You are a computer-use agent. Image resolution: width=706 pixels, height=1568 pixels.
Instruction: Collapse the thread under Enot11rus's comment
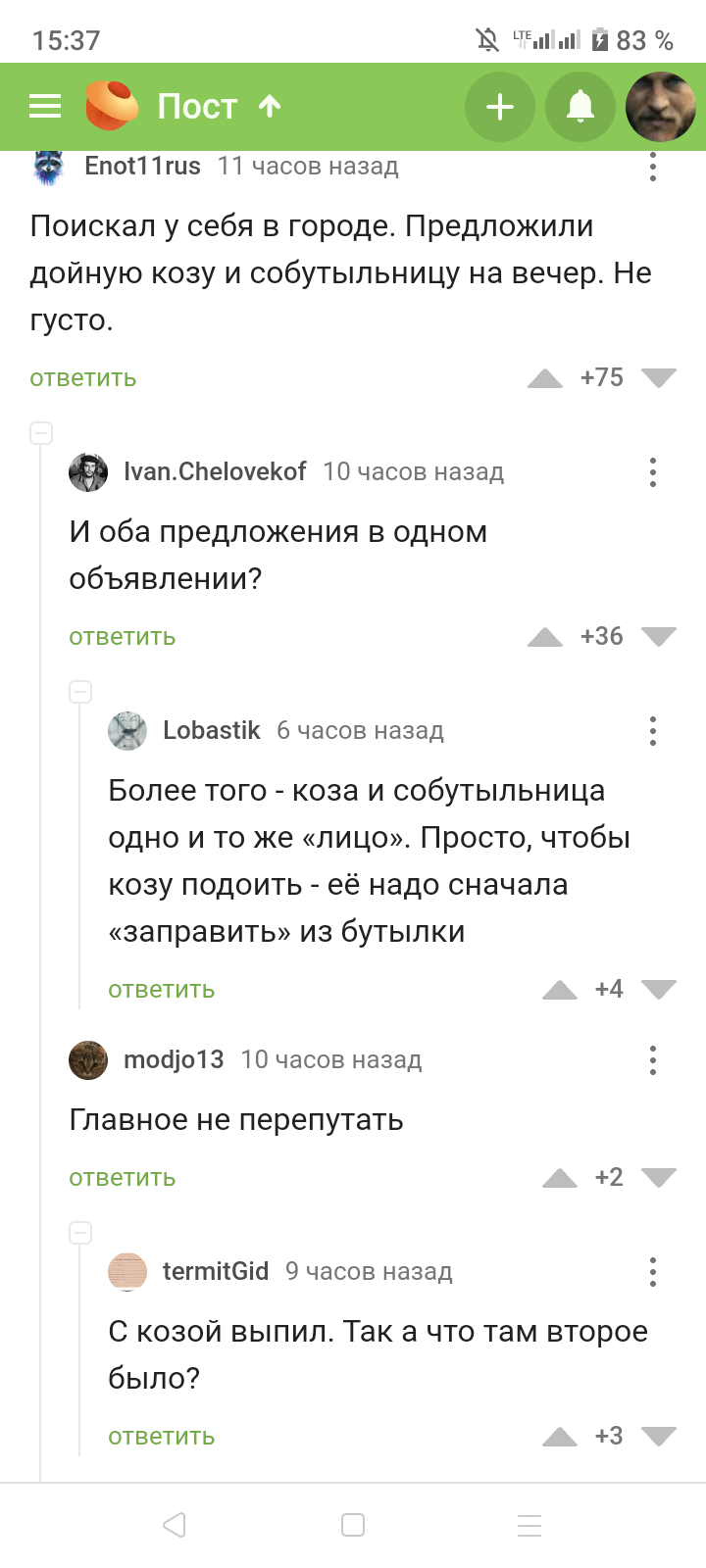pyautogui.click(x=41, y=432)
